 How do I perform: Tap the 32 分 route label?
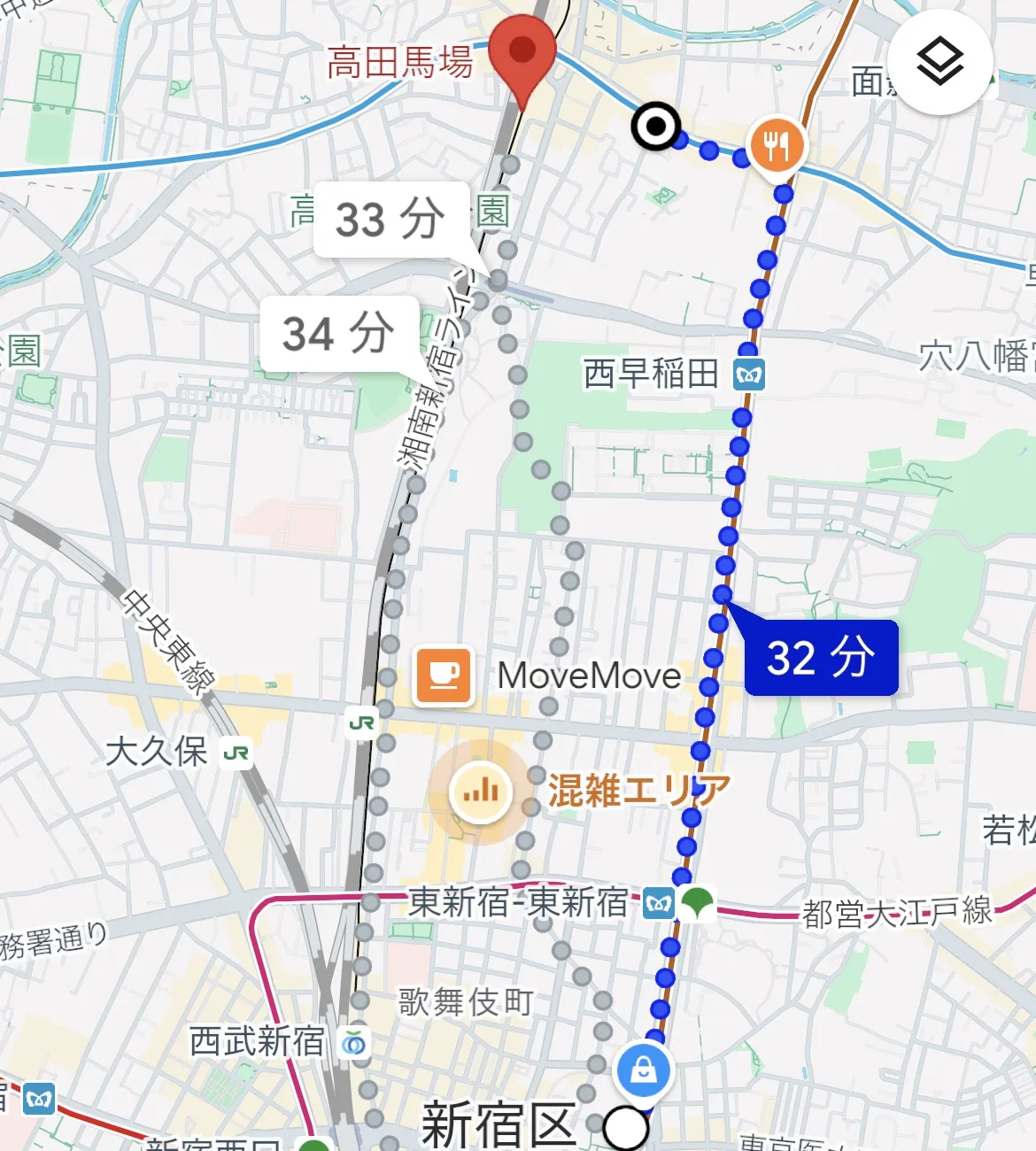[821, 658]
